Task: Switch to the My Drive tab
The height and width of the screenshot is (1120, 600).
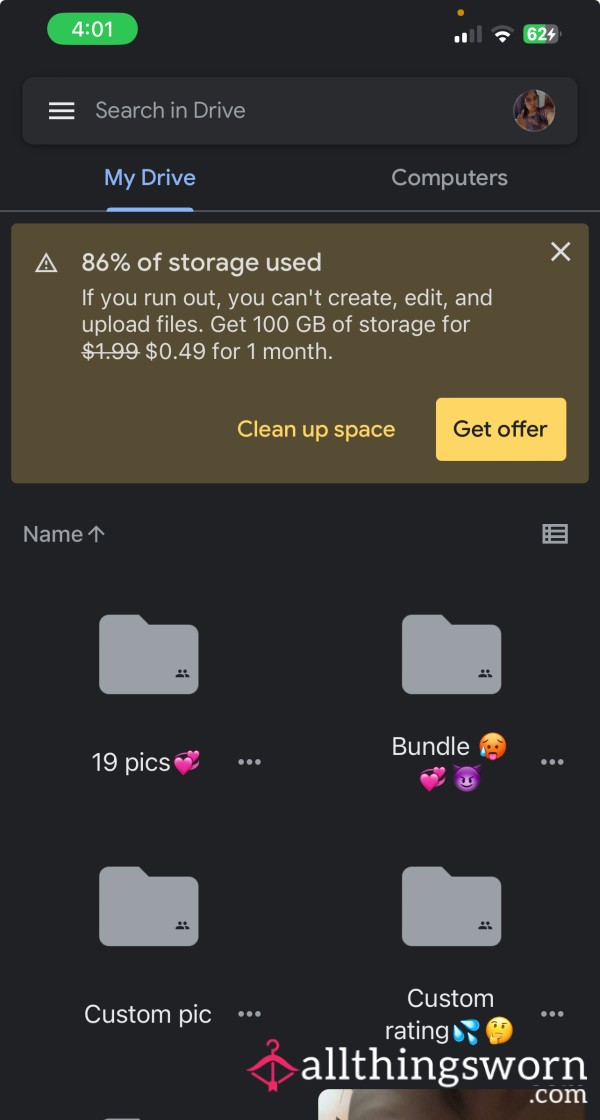Action: 150,178
